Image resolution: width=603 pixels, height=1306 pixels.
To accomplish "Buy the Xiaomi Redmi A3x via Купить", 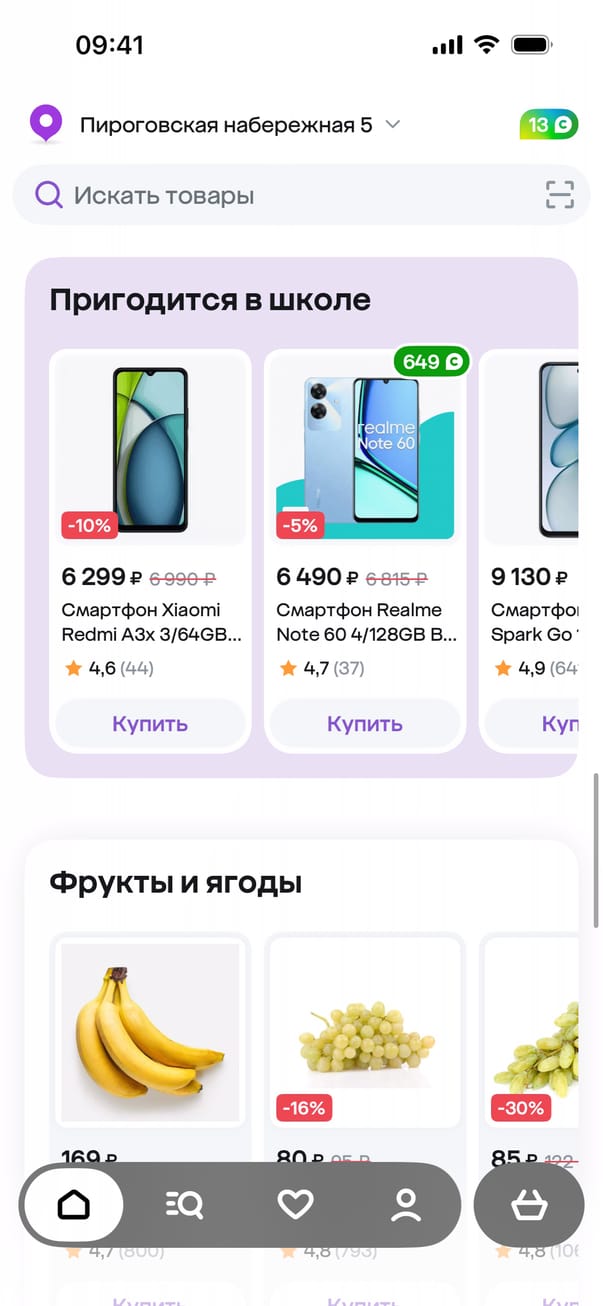I will click(150, 723).
